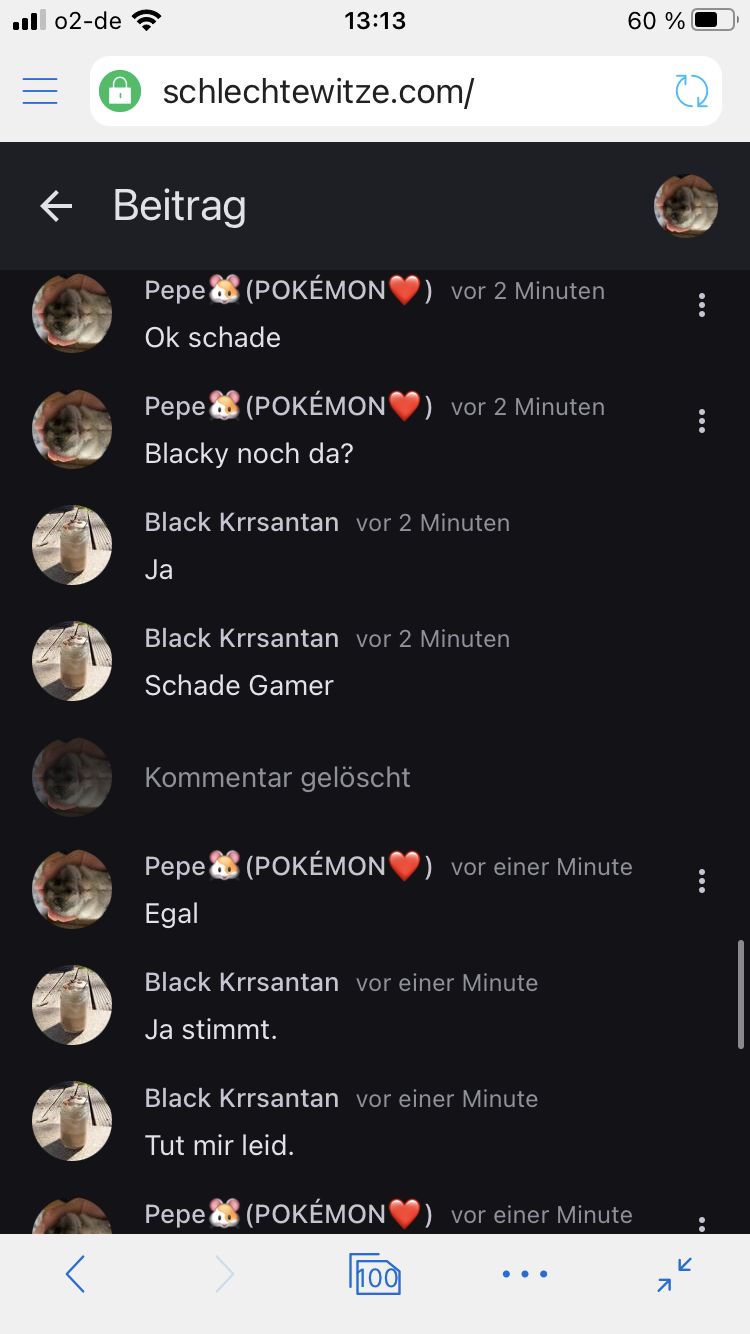Exit fullscreen with the collapse arrows
This screenshot has height=1334, width=750.
pos(675,1274)
